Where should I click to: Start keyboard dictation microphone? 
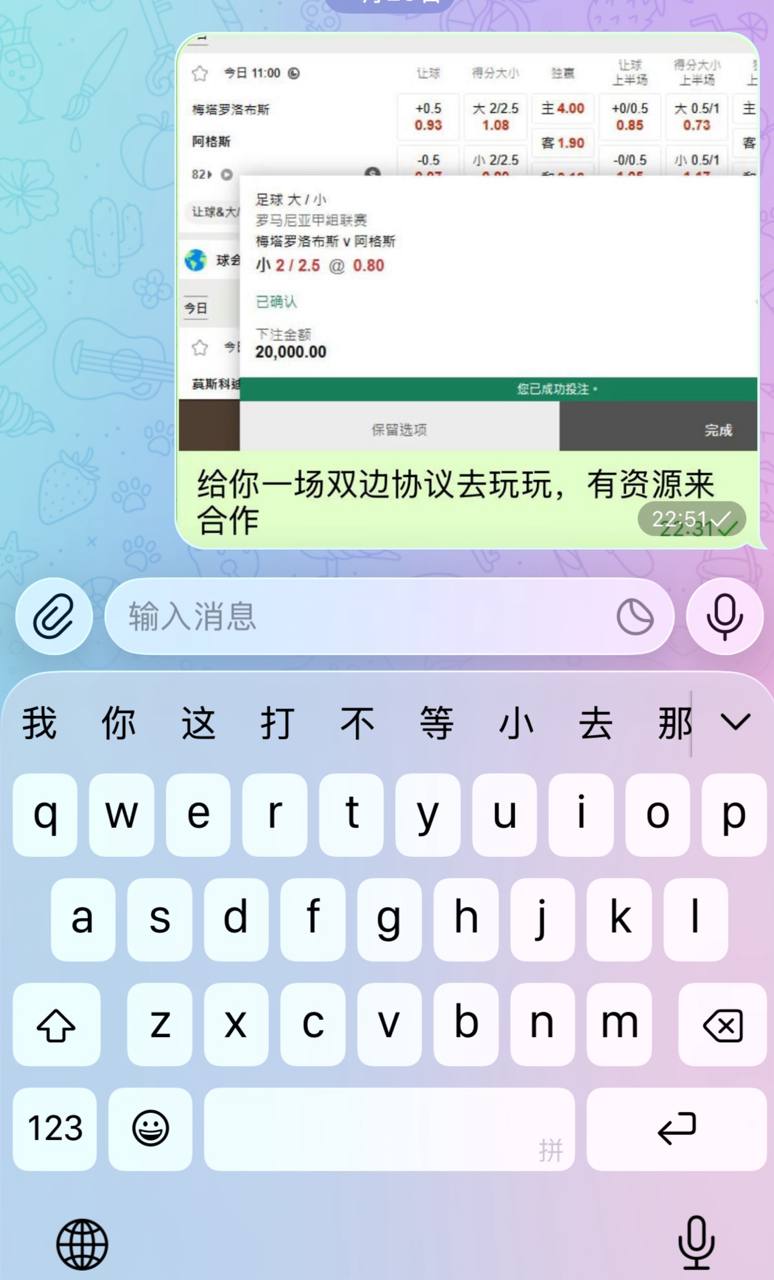(x=696, y=1242)
